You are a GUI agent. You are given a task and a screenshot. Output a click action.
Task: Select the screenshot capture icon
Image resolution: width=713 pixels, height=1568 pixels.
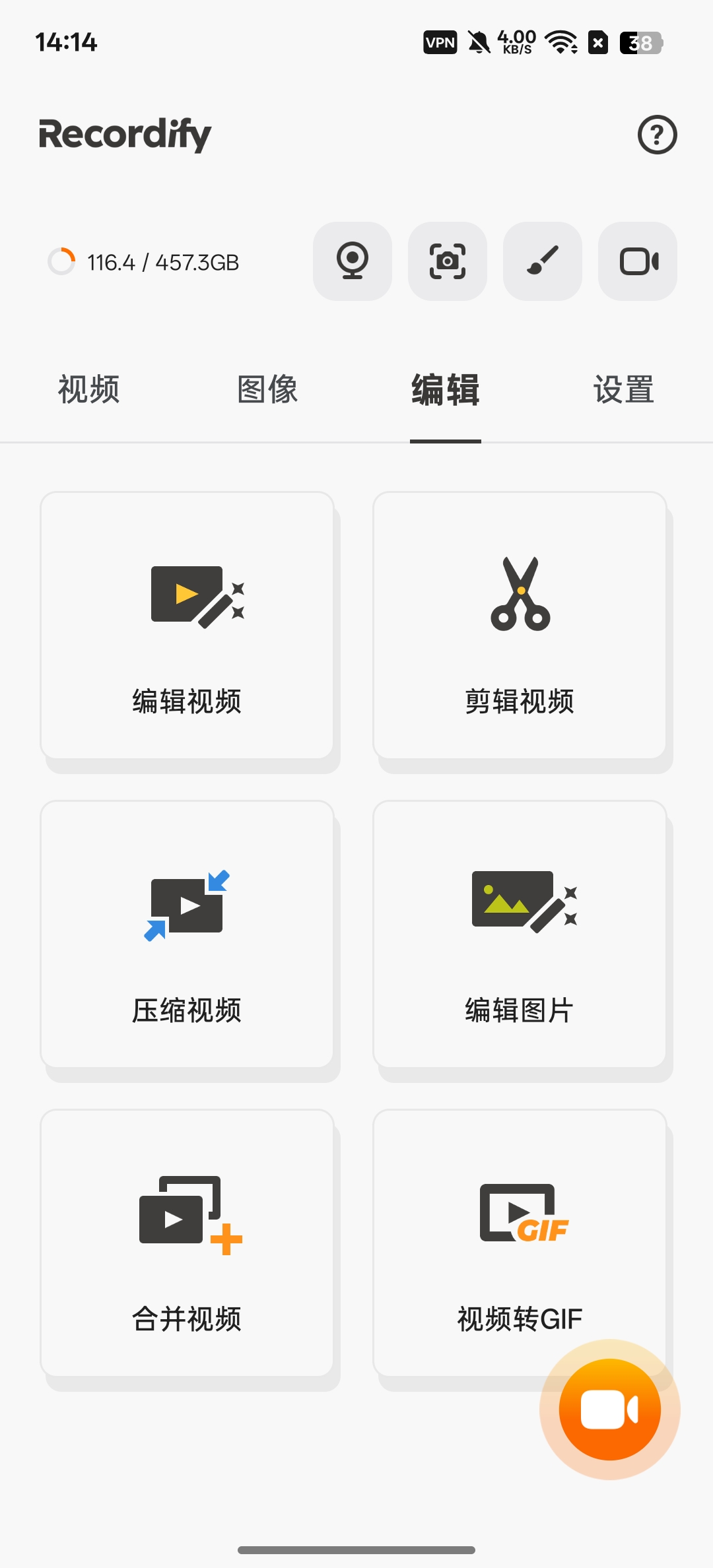point(447,261)
